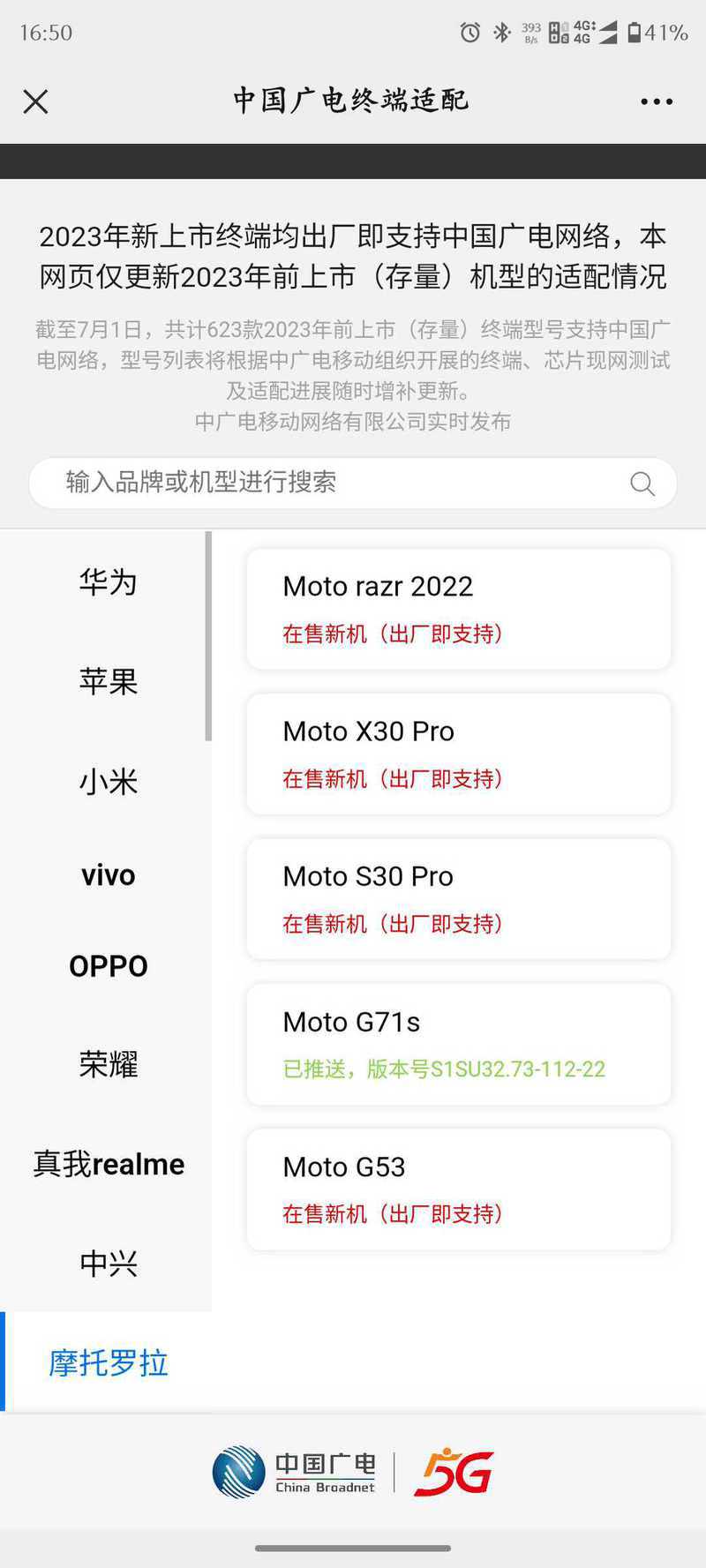
Task: Switch to 小米 brand list
Action: [x=106, y=781]
